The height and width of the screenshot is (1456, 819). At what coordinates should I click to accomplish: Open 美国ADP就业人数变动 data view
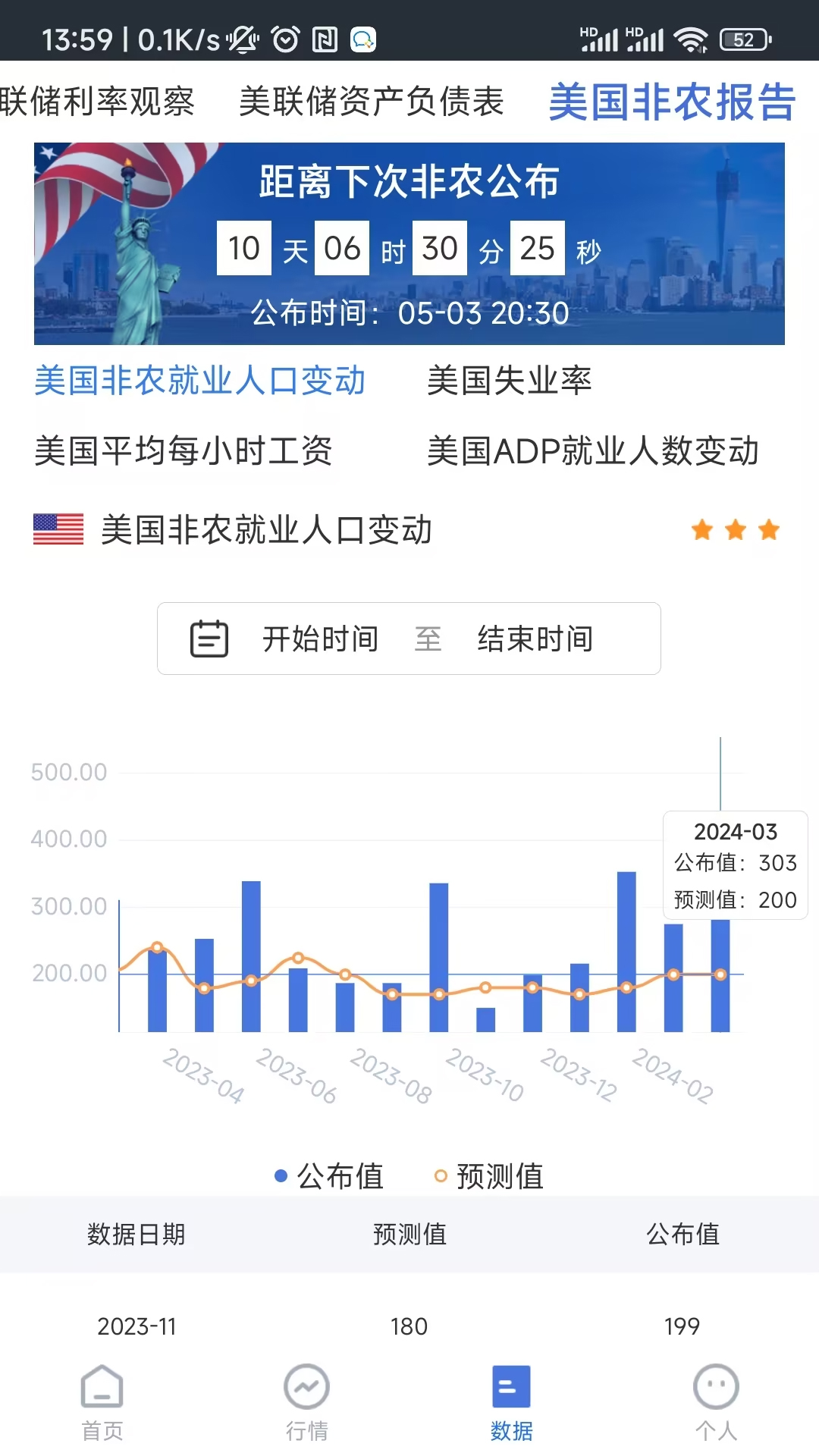(594, 452)
